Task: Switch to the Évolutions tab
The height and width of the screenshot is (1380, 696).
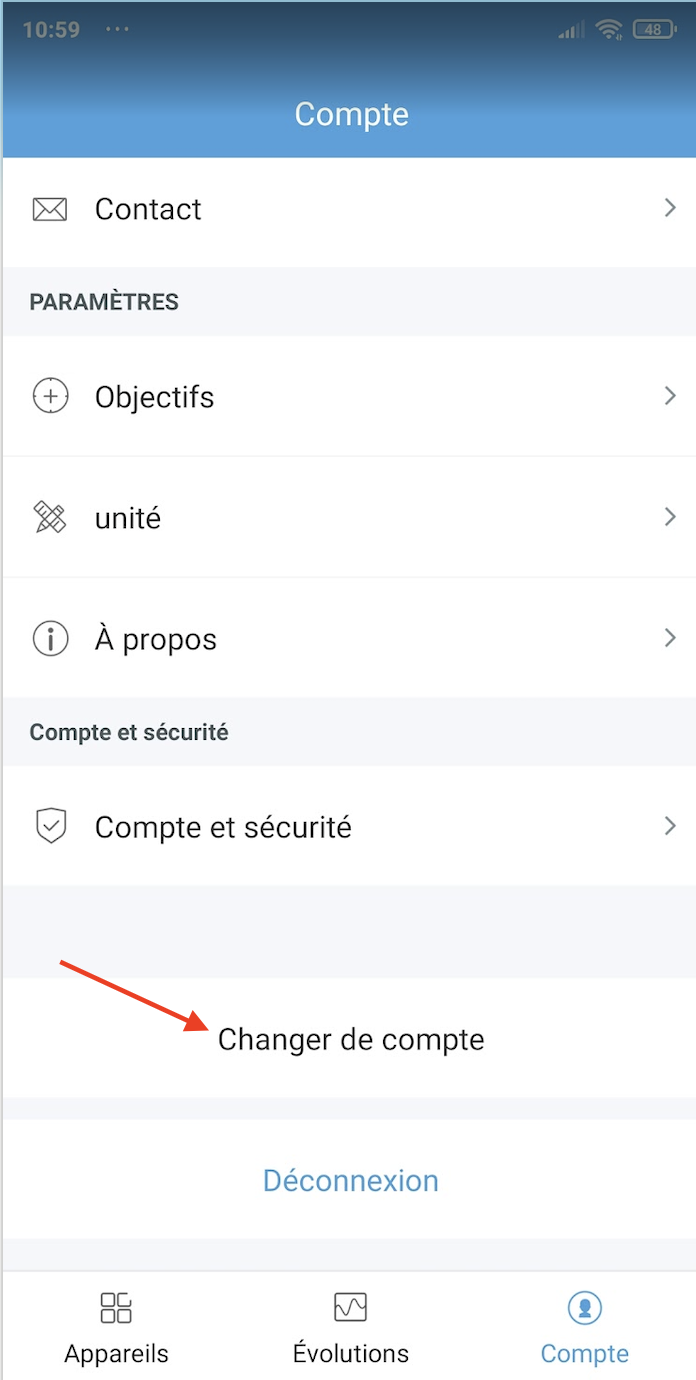Action: tap(350, 1327)
